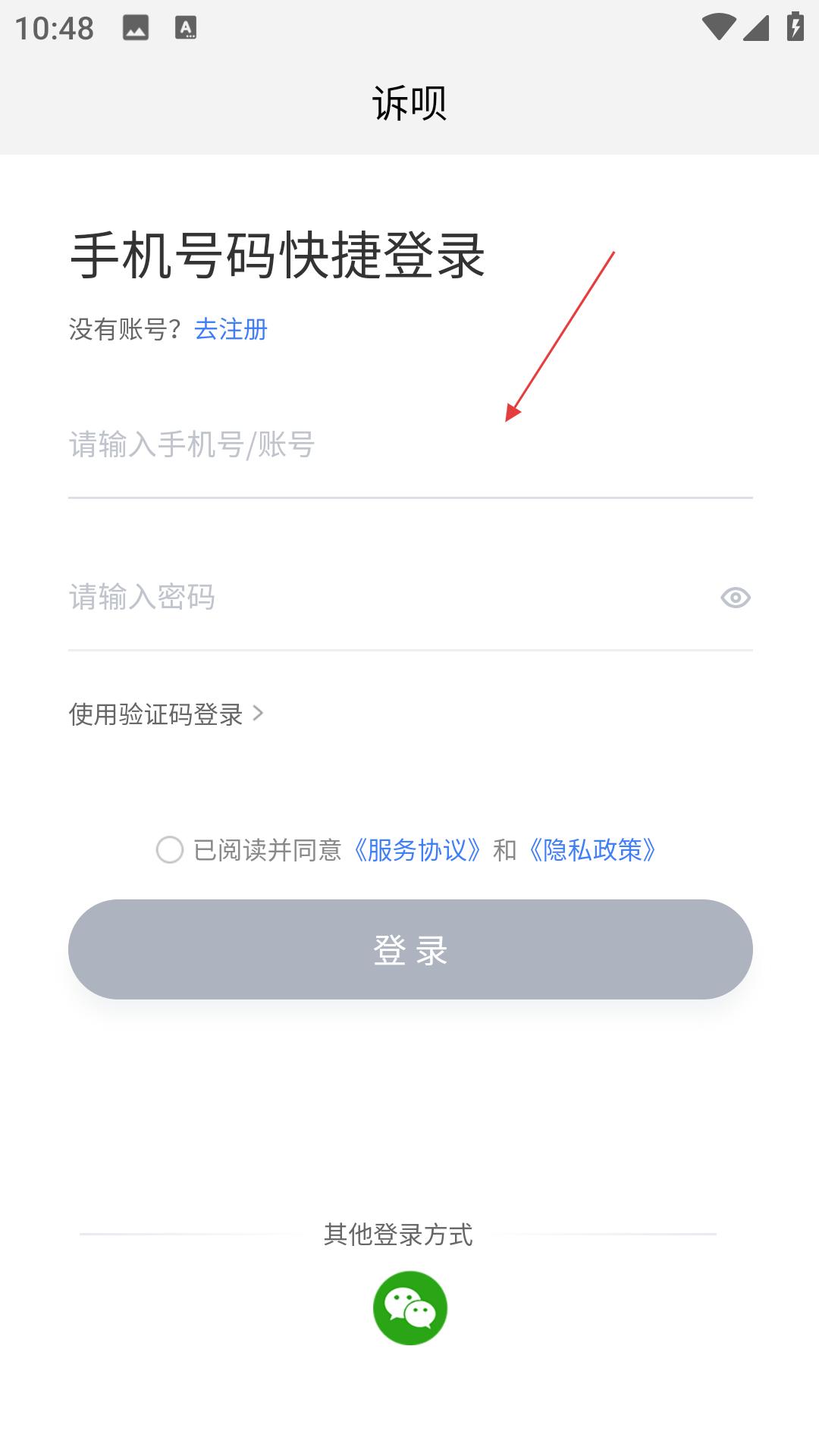Focus the phone number/account input field
This screenshot has height=1456, width=819.
409,445
